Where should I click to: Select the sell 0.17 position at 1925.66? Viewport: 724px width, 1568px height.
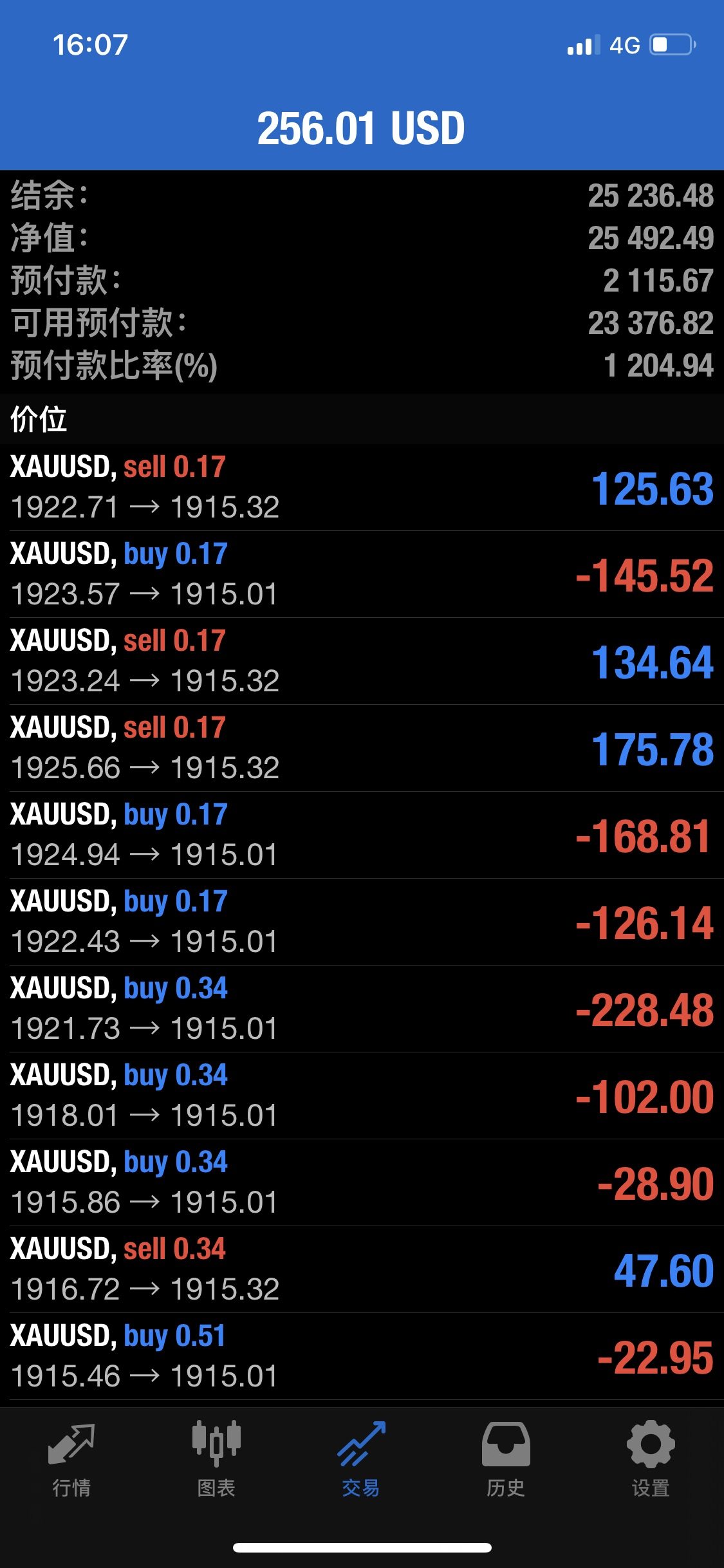pos(362,748)
